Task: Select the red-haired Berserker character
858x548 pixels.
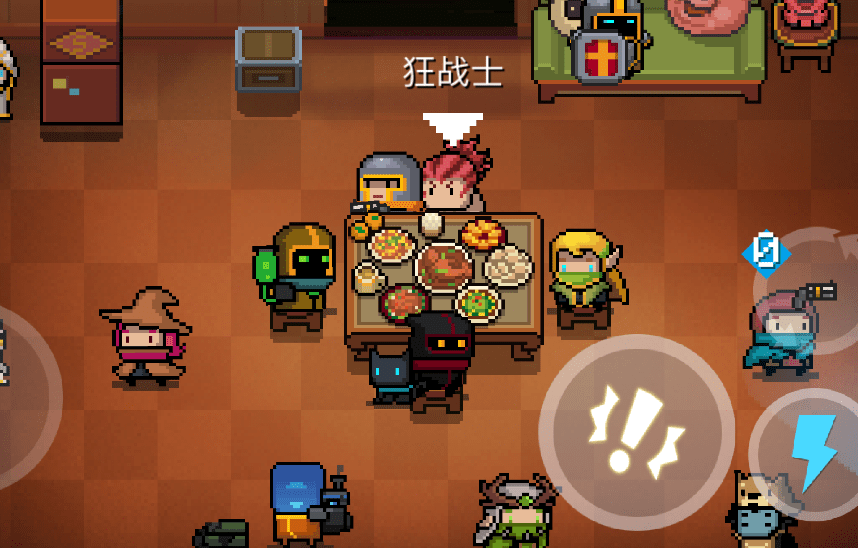Action: [x=455, y=180]
